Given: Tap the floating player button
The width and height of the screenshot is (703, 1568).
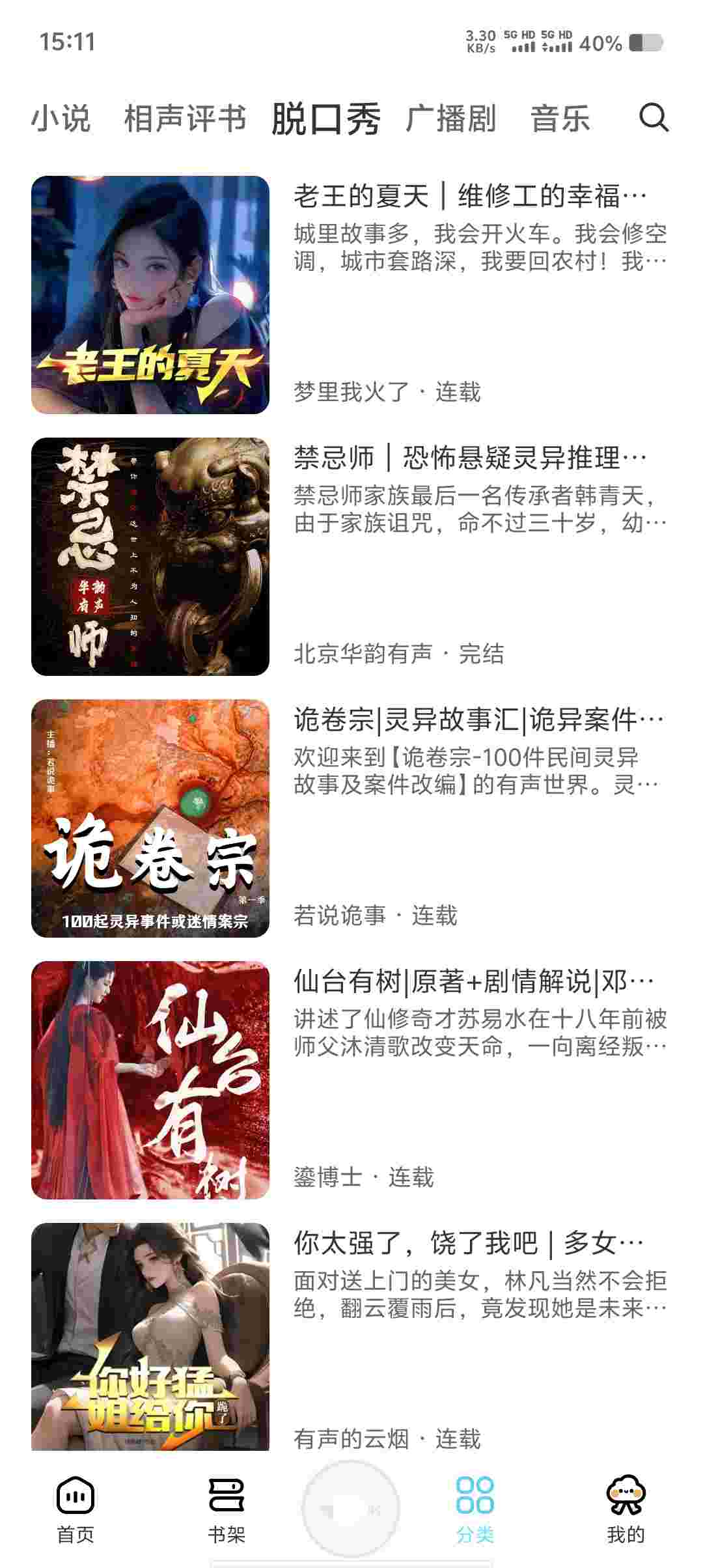Looking at the screenshot, I should point(351,1508).
